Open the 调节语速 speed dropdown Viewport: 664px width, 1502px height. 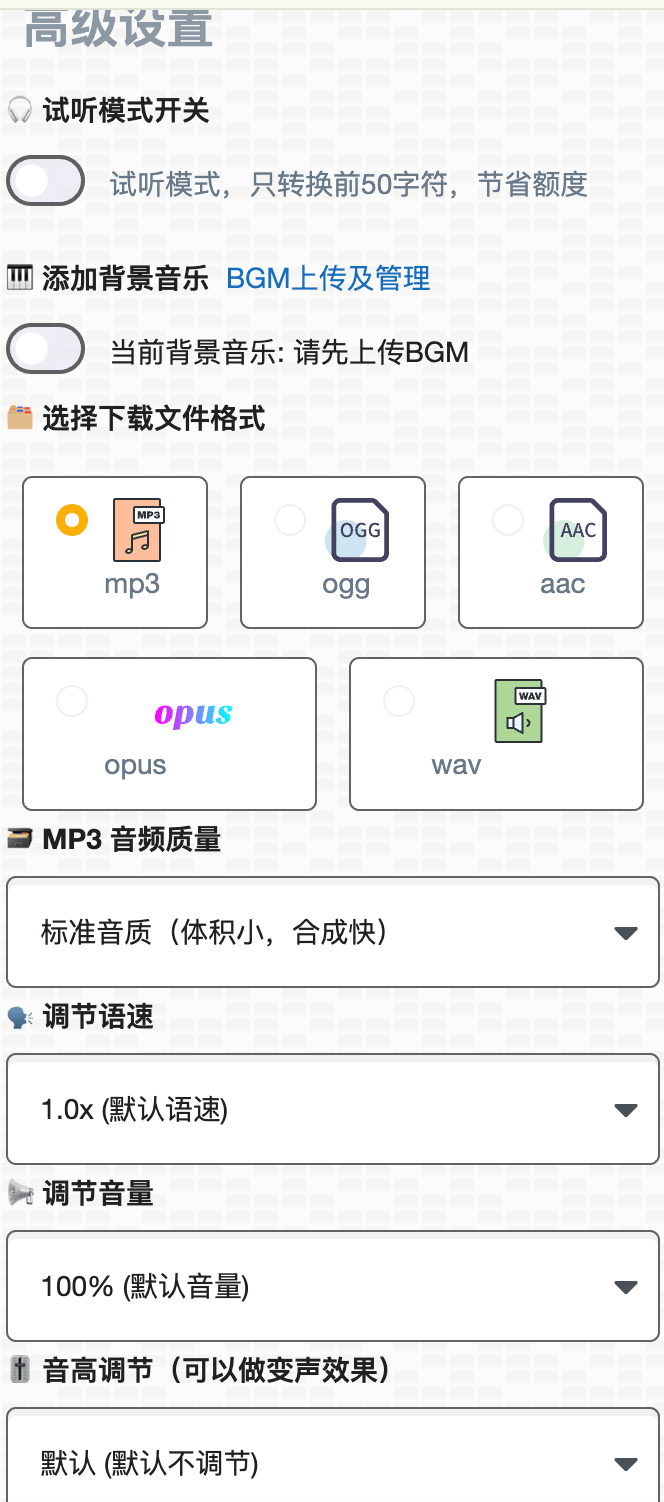pos(332,1109)
